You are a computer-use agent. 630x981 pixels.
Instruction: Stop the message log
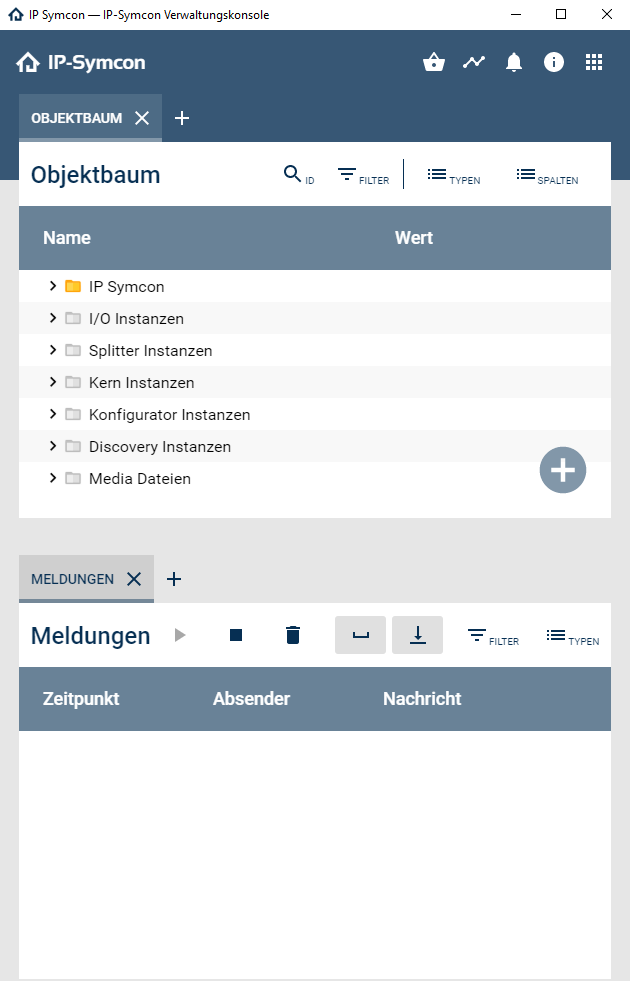pos(236,635)
